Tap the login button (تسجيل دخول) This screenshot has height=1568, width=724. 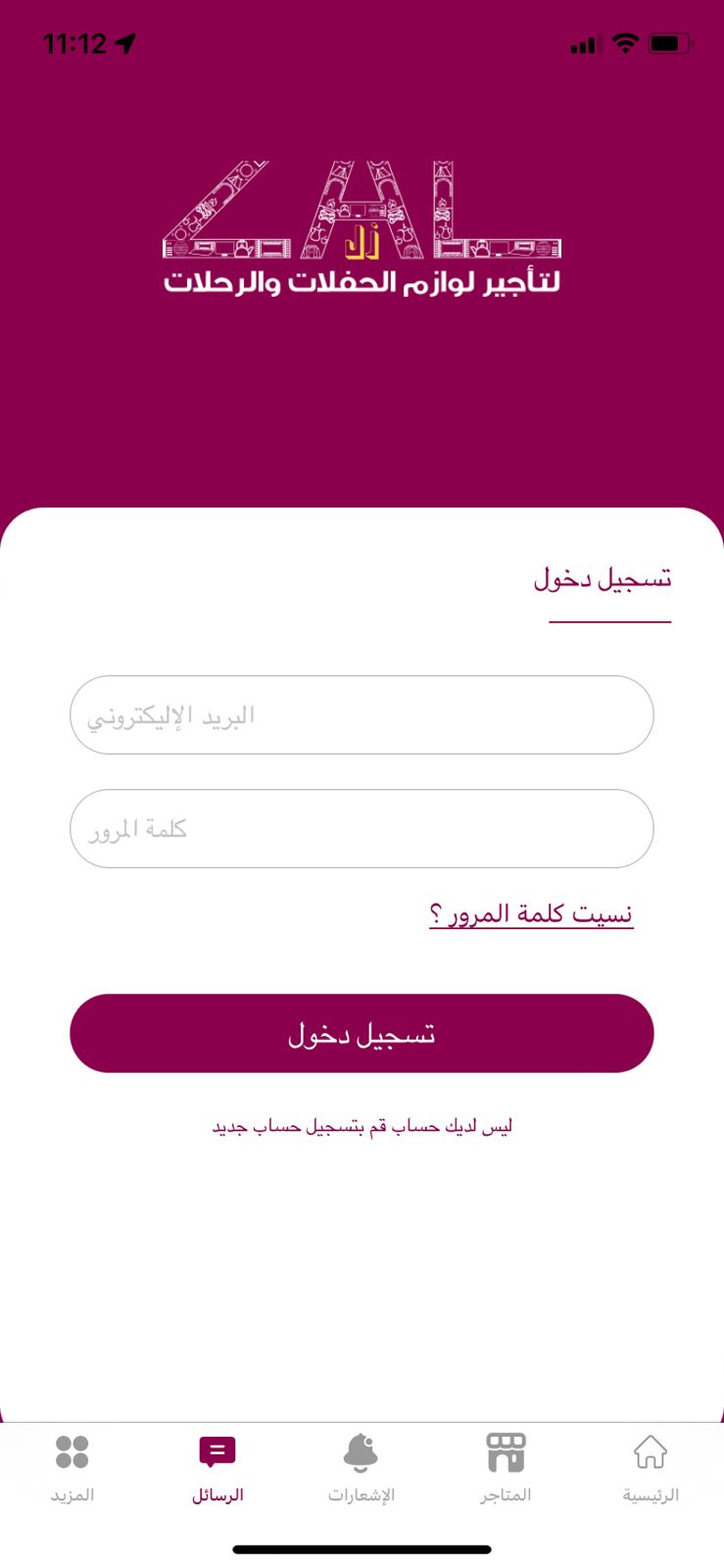362,1033
